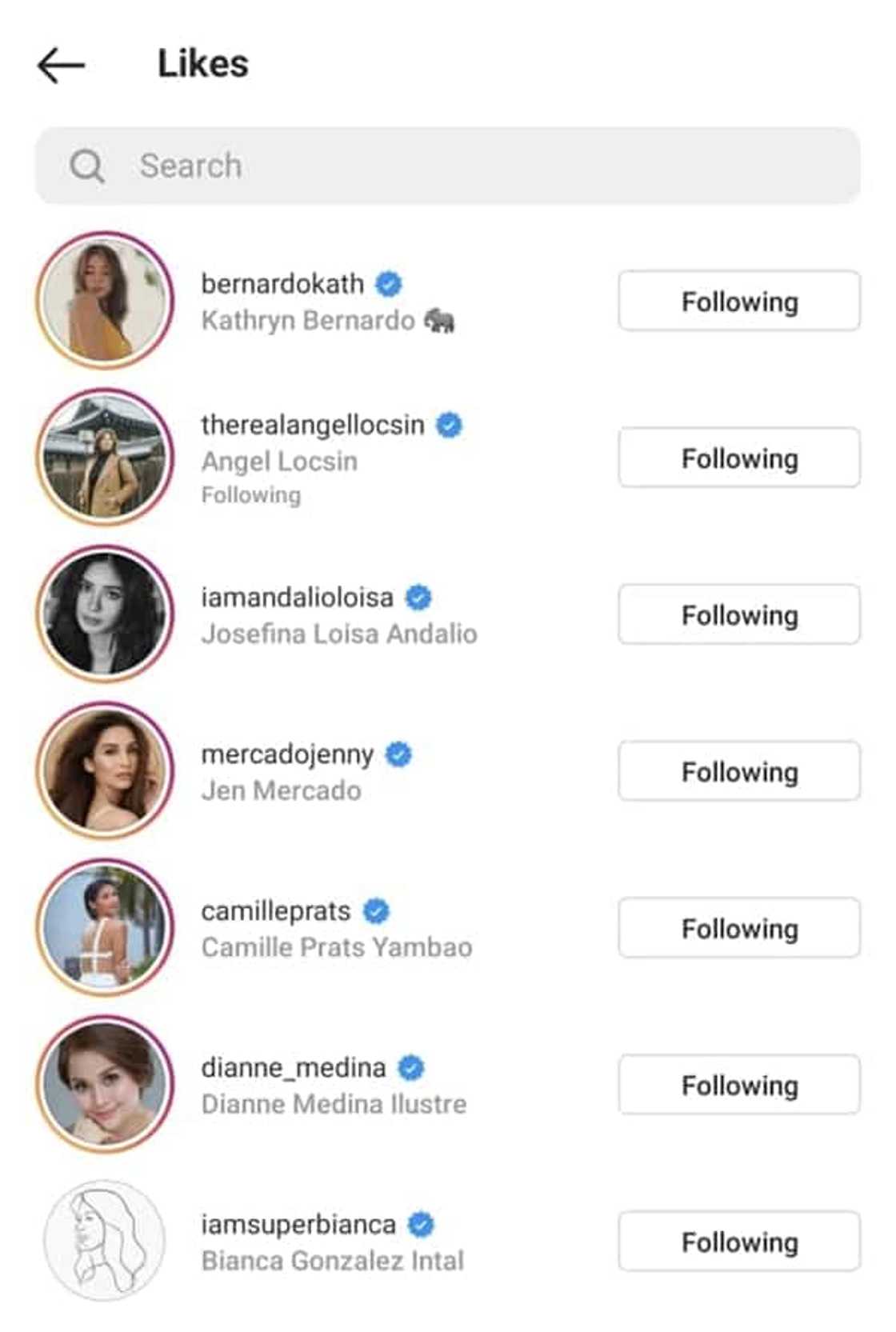Screen dimensions: 896x1332
Task: Select the iamsuperbianca username
Action: tap(298, 1225)
